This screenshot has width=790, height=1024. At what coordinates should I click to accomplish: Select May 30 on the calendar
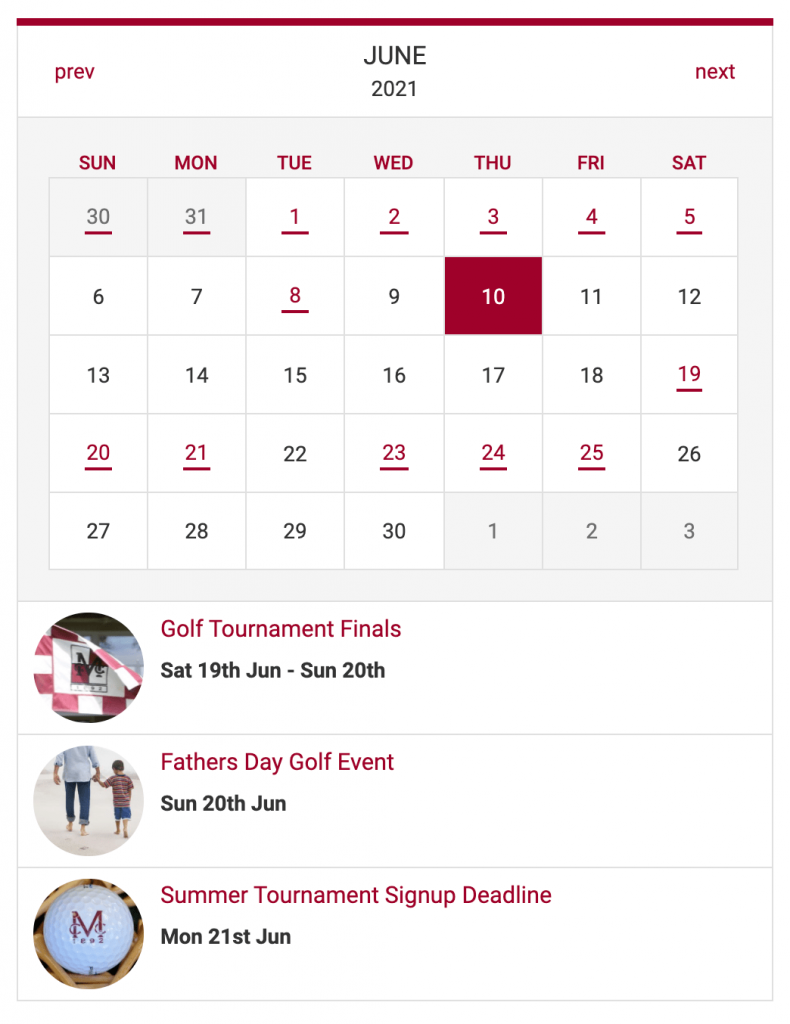(x=98, y=217)
